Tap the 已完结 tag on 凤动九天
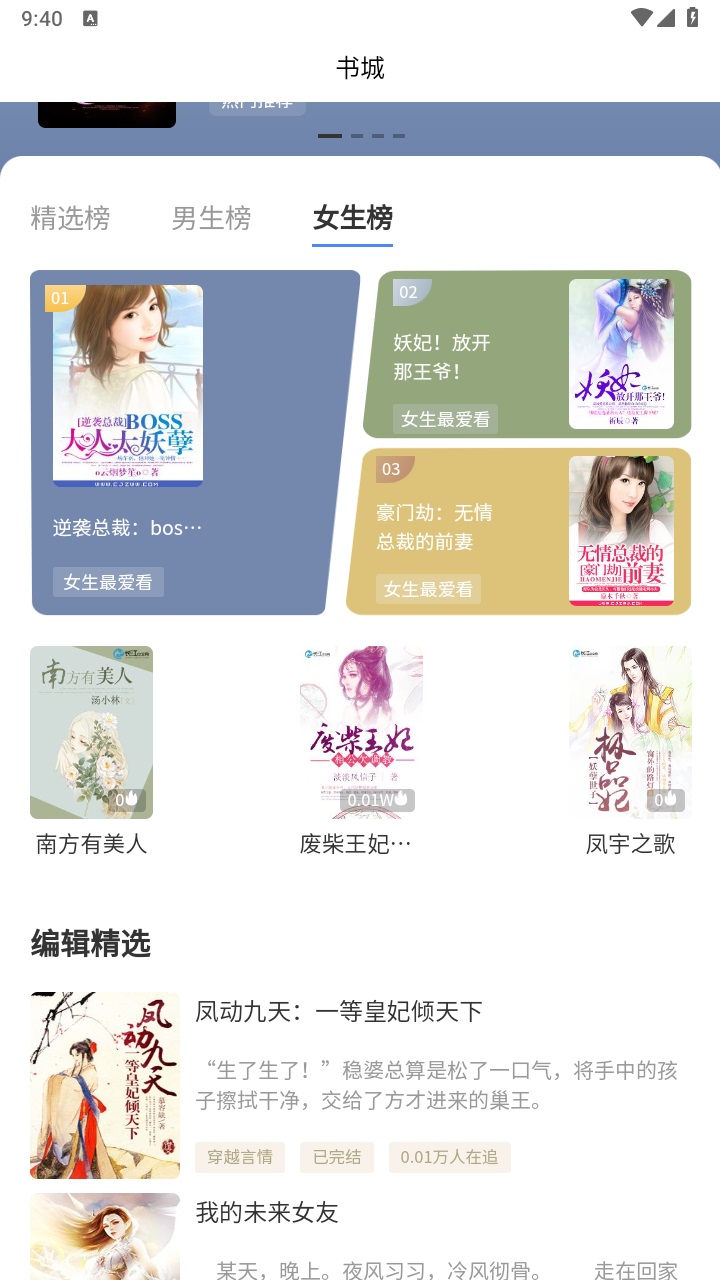Image resolution: width=720 pixels, height=1280 pixels. tap(337, 1157)
